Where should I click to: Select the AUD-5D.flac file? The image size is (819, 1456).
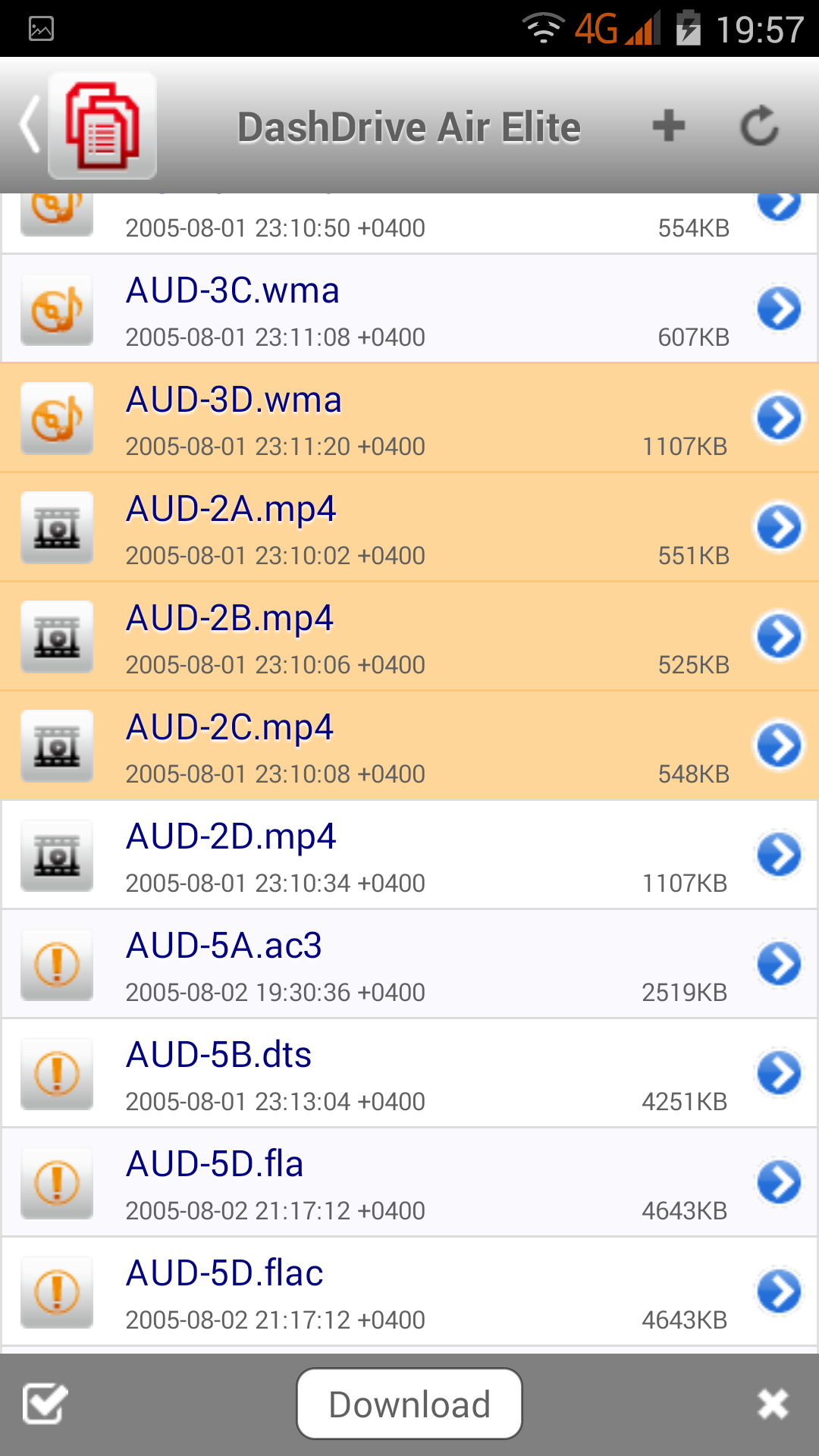379,1292
